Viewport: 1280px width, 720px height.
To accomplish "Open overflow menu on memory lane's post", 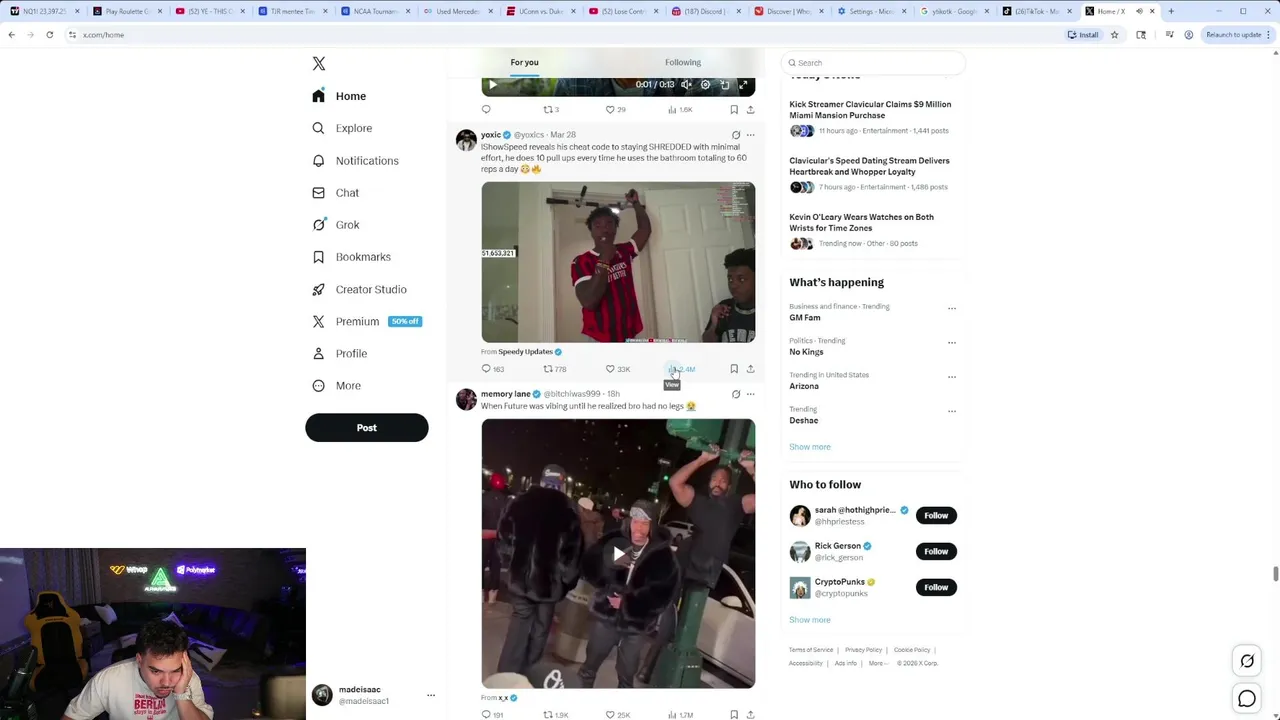I will [750, 394].
